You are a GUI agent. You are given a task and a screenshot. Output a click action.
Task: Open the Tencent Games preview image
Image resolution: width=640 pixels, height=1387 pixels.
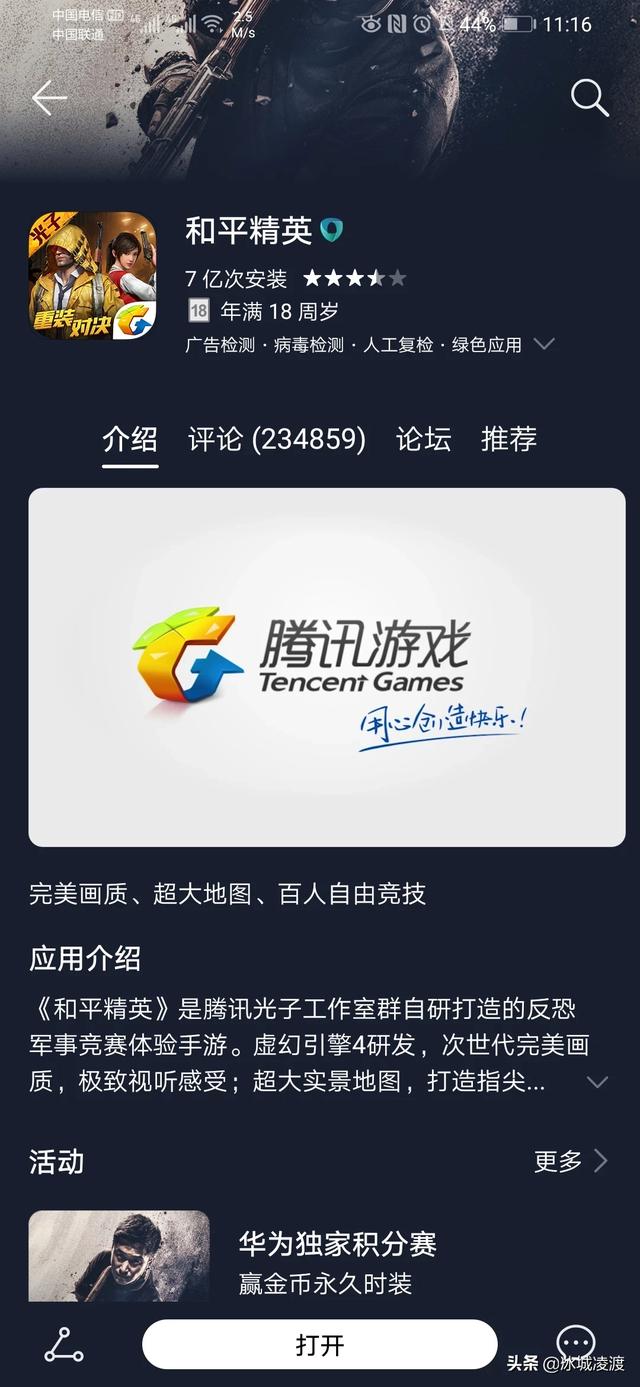326,667
